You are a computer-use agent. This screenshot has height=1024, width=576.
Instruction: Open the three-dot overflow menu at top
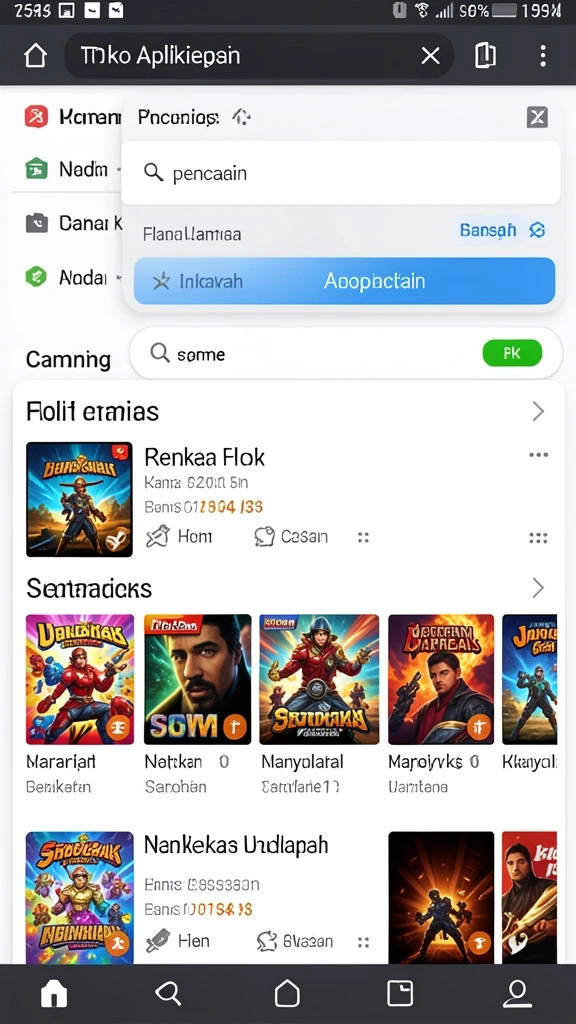pos(543,56)
